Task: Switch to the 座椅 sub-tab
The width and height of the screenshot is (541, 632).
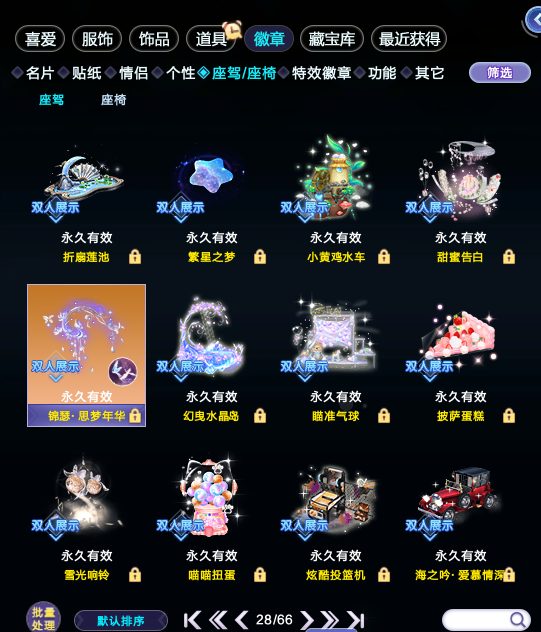Action: [x=113, y=100]
